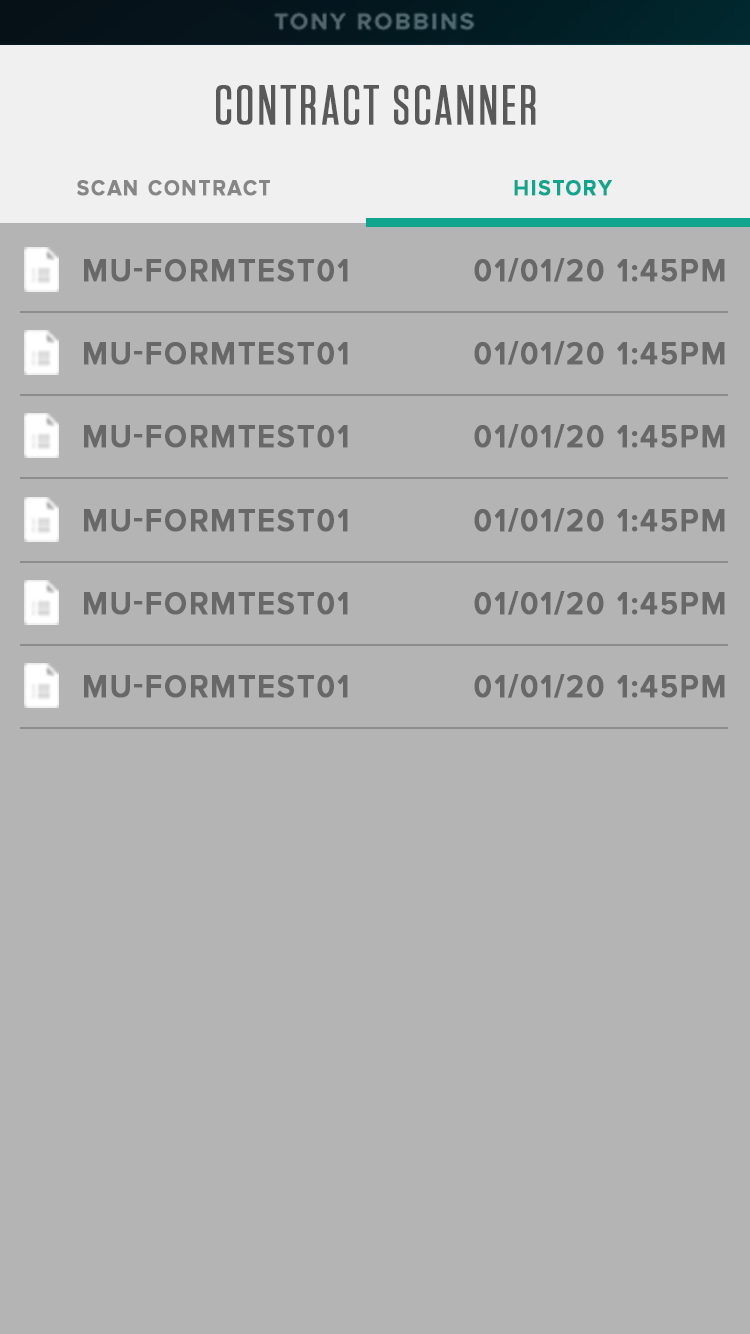
Task: Select the History tab
Action: click(x=562, y=188)
